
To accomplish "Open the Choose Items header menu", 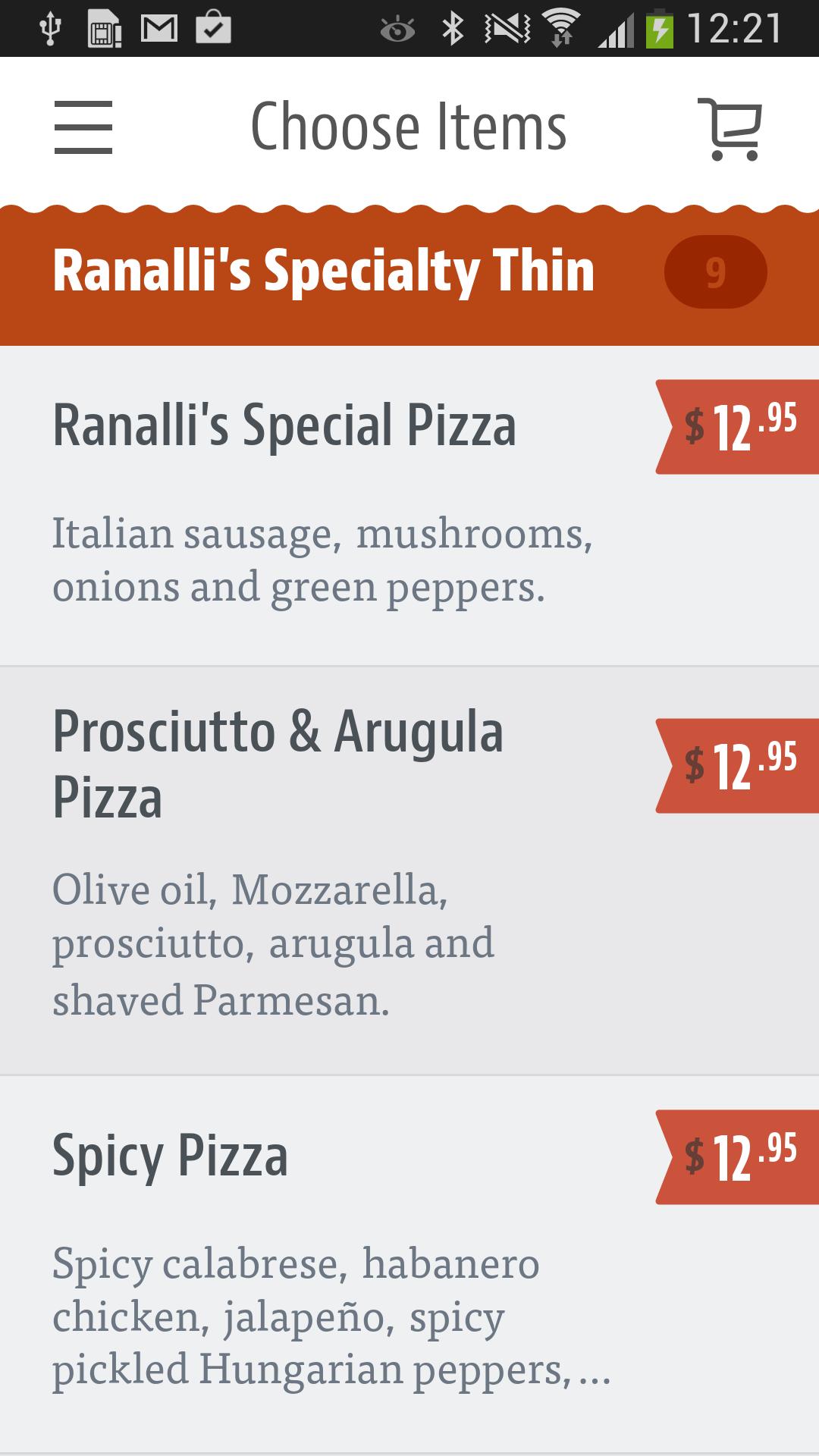I will tap(408, 126).
